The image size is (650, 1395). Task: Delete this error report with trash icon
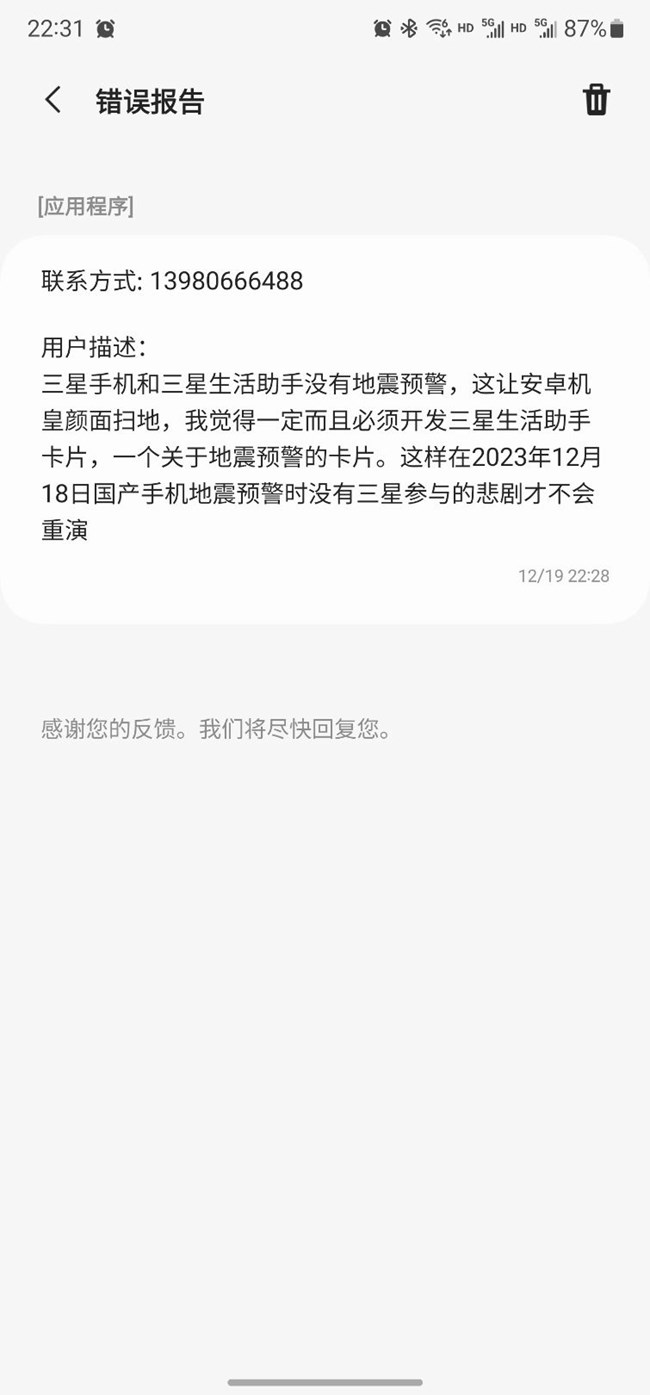(596, 100)
